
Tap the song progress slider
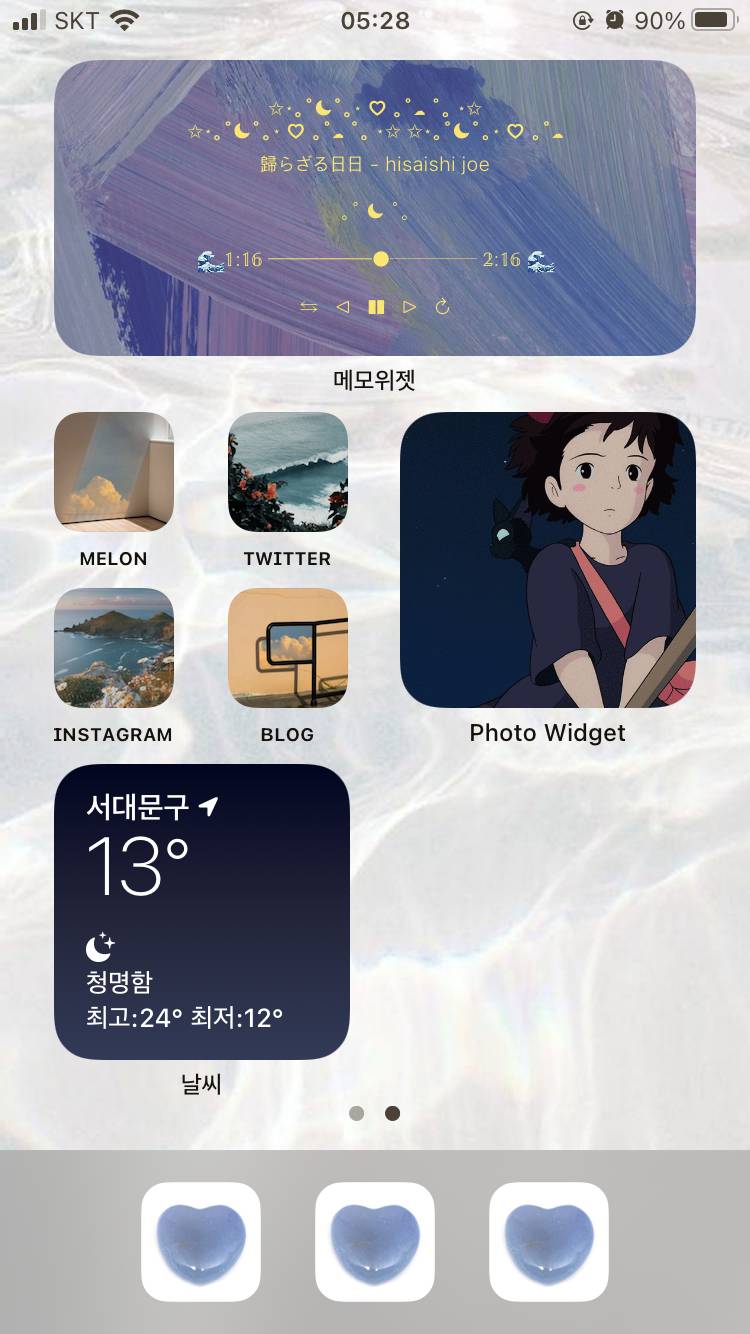tap(380, 258)
